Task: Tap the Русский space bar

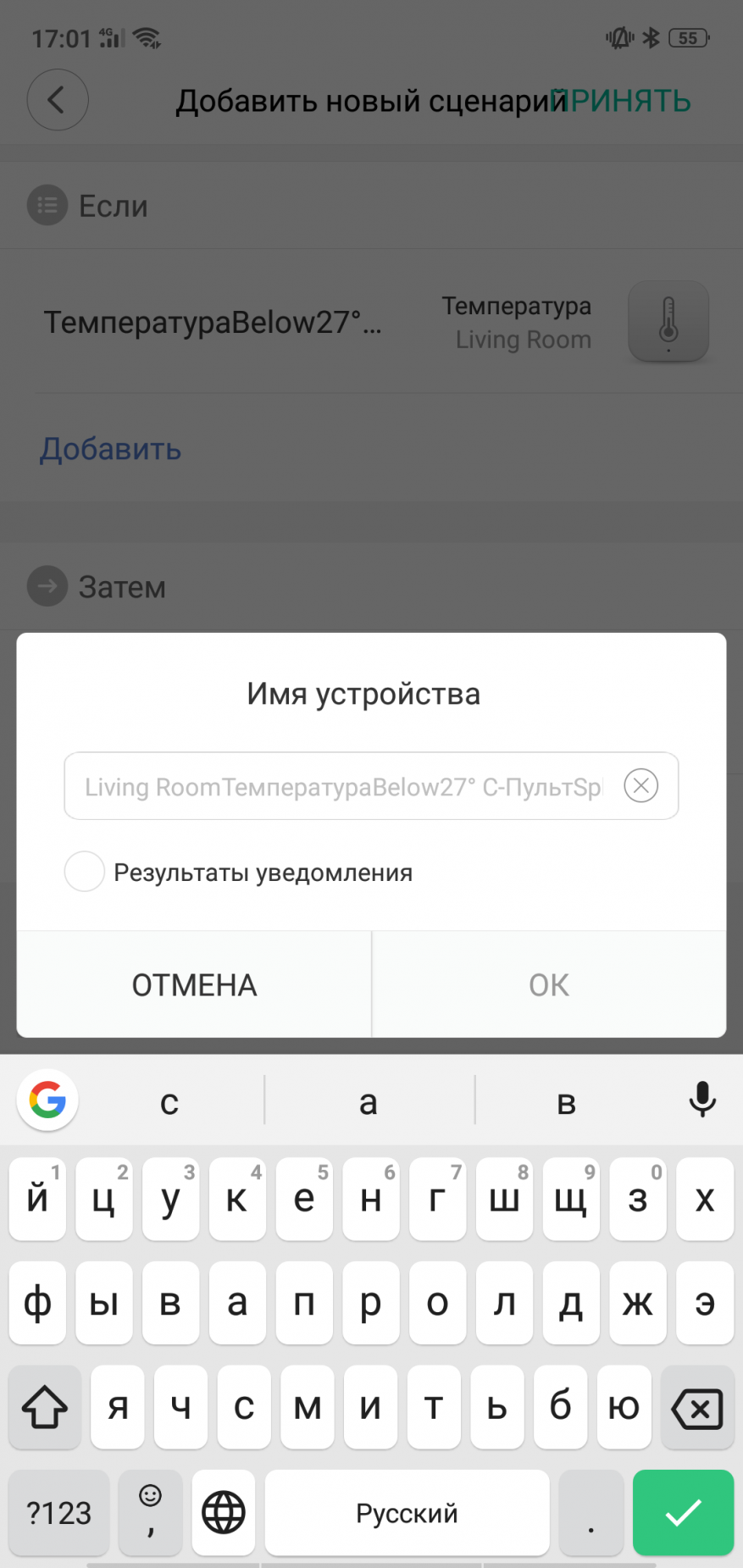Action: [x=407, y=1513]
